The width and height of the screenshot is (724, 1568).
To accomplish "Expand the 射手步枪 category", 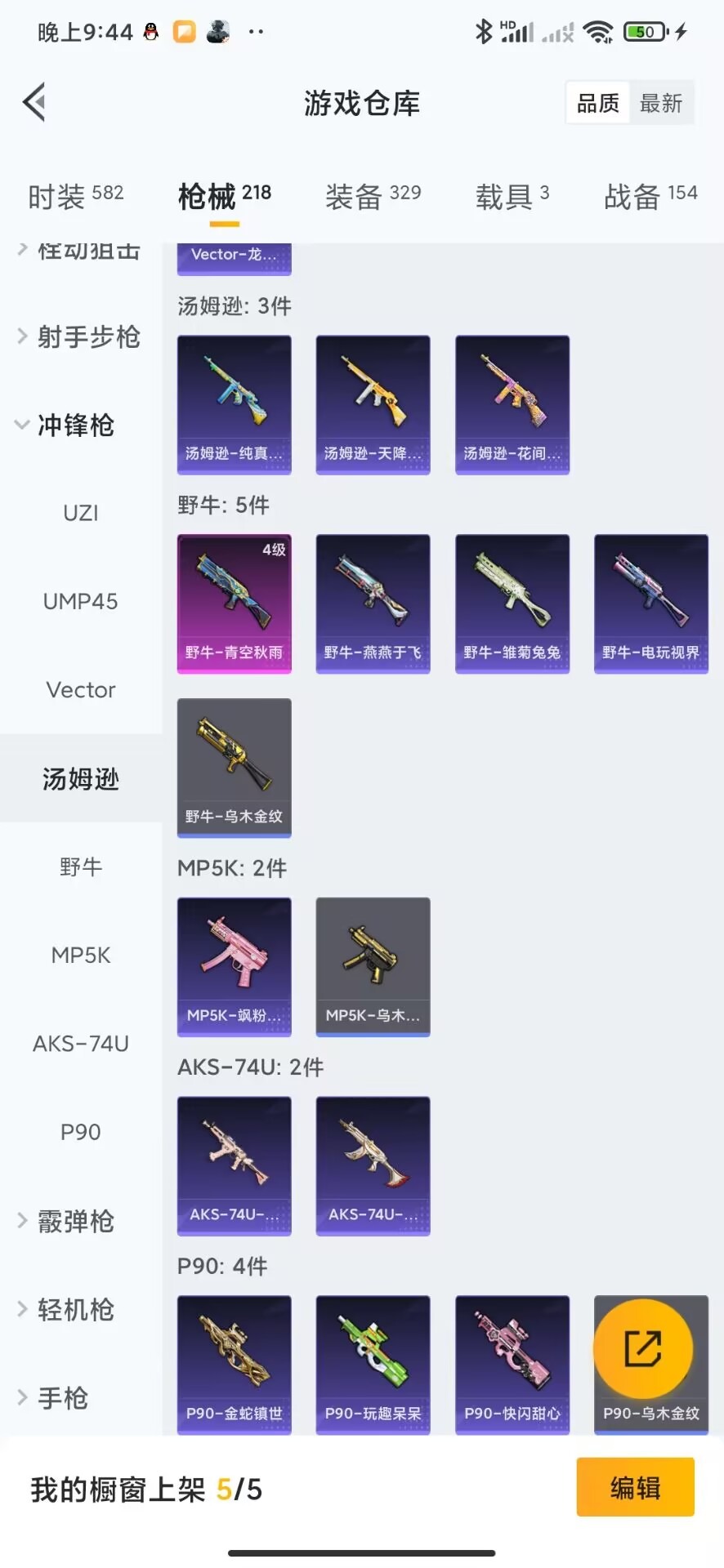I will (80, 336).
